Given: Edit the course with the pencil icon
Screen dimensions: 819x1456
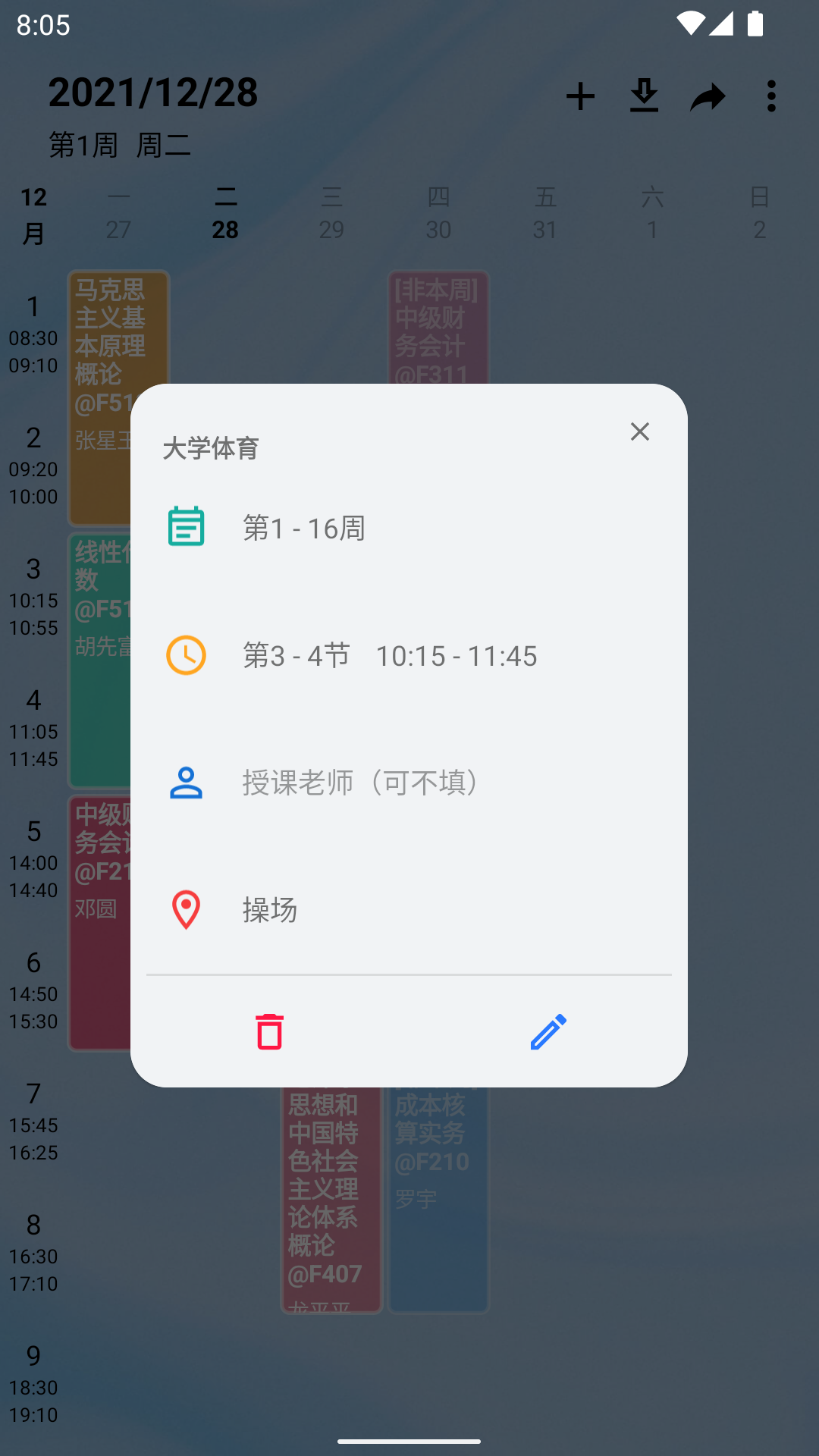Looking at the screenshot, I should pyautogui.click(x=548, y=1031).
